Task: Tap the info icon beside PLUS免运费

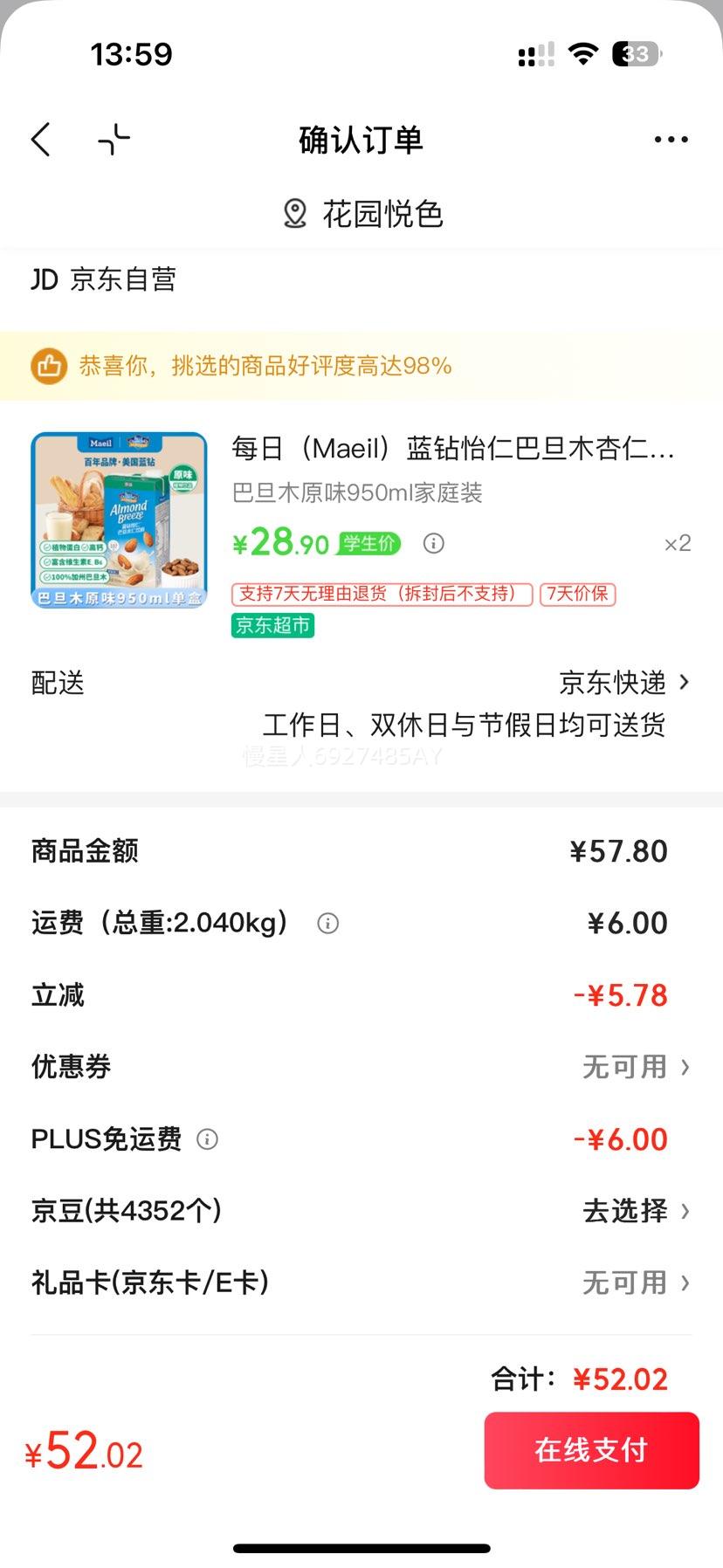Action: pyautogui.click(x=207, y=1138)
